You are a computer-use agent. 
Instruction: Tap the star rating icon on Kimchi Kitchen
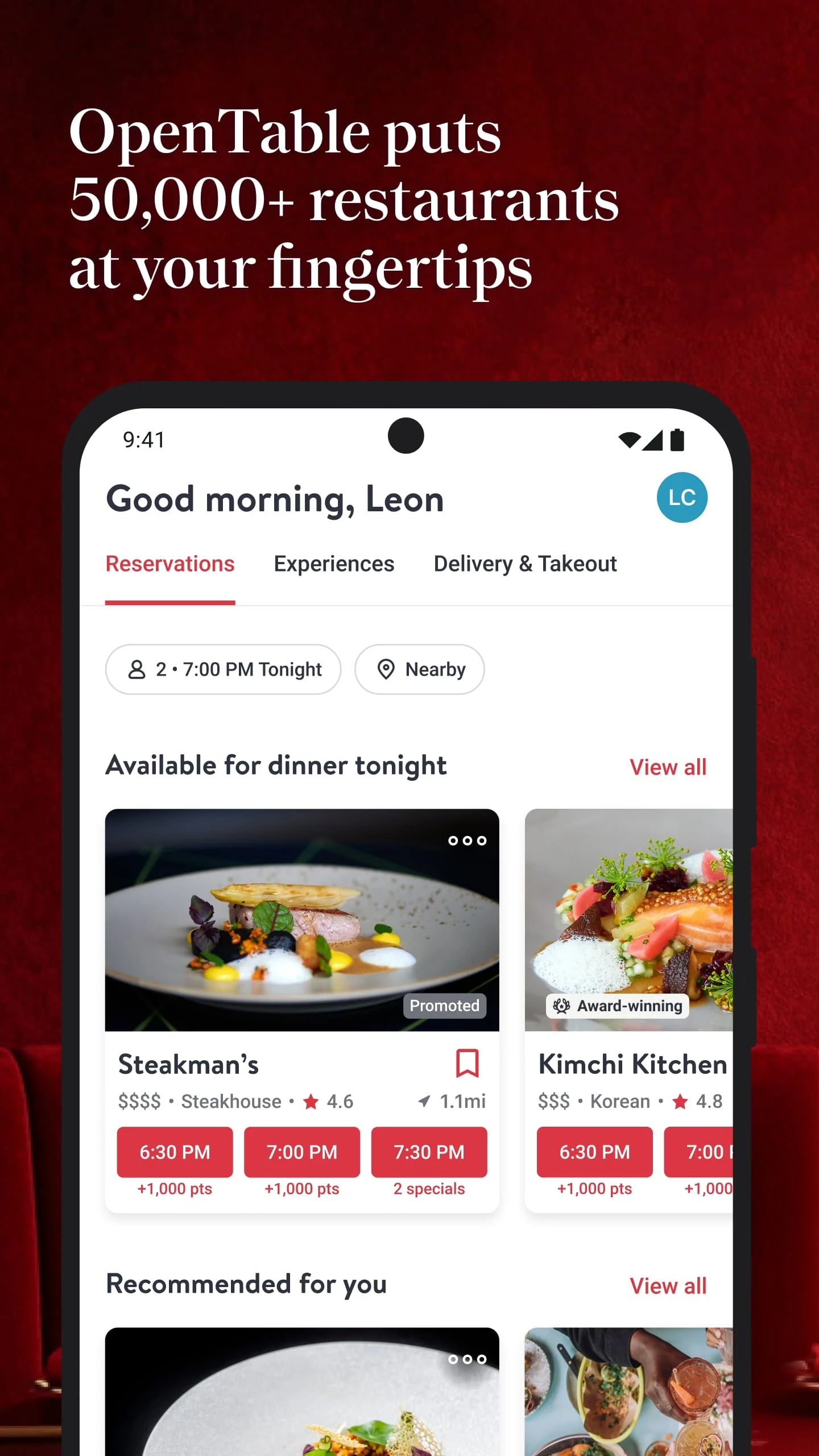coord(680,1101)
